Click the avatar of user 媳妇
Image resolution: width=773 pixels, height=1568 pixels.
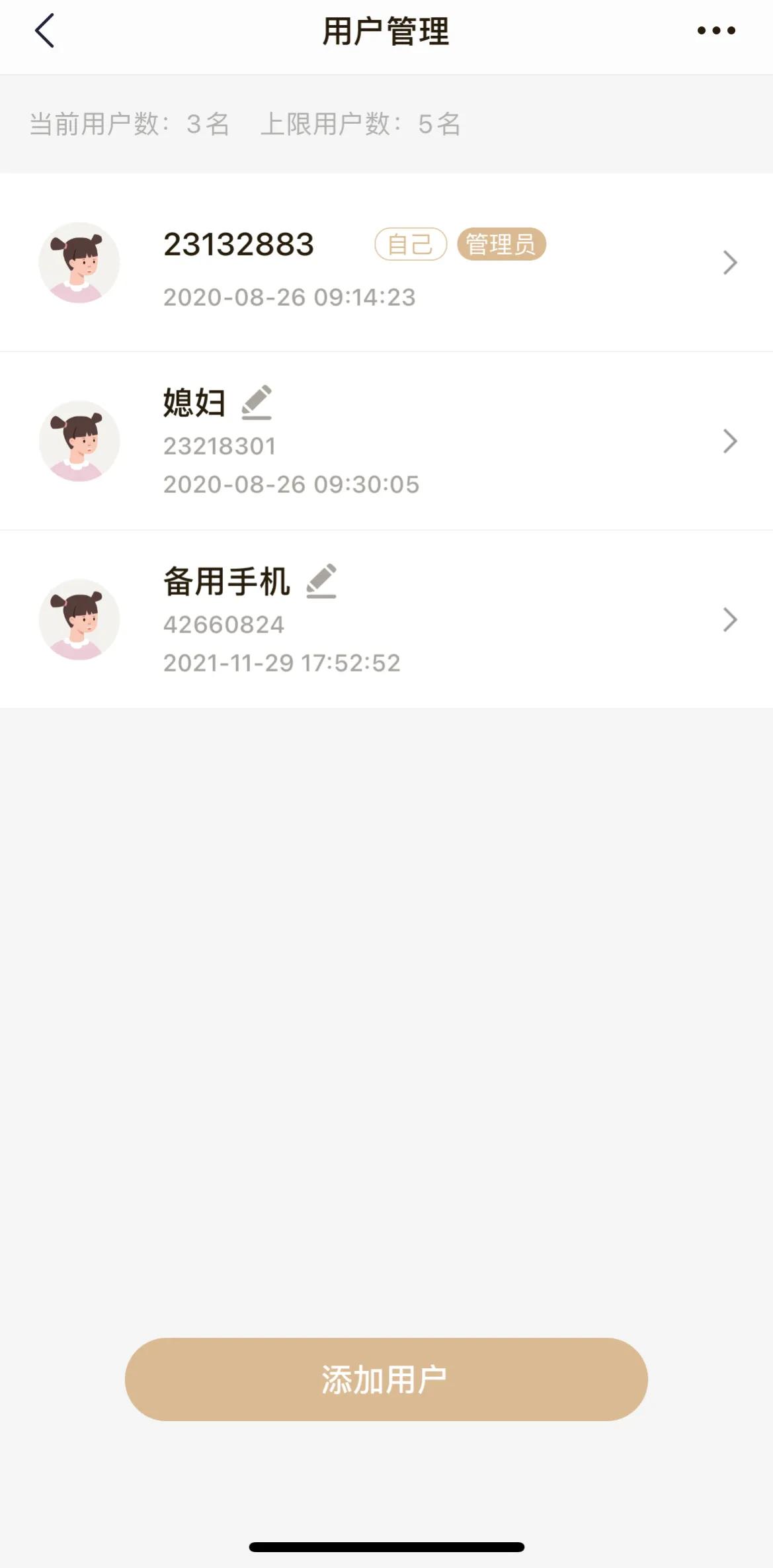(x=78, y=441)
